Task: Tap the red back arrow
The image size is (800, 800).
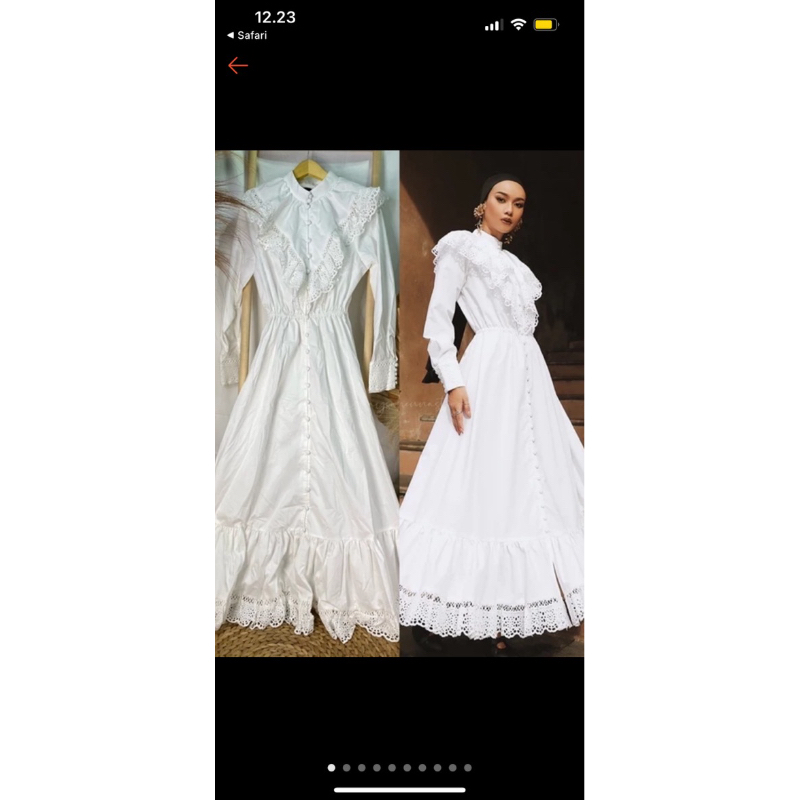Action: (237, 66)
